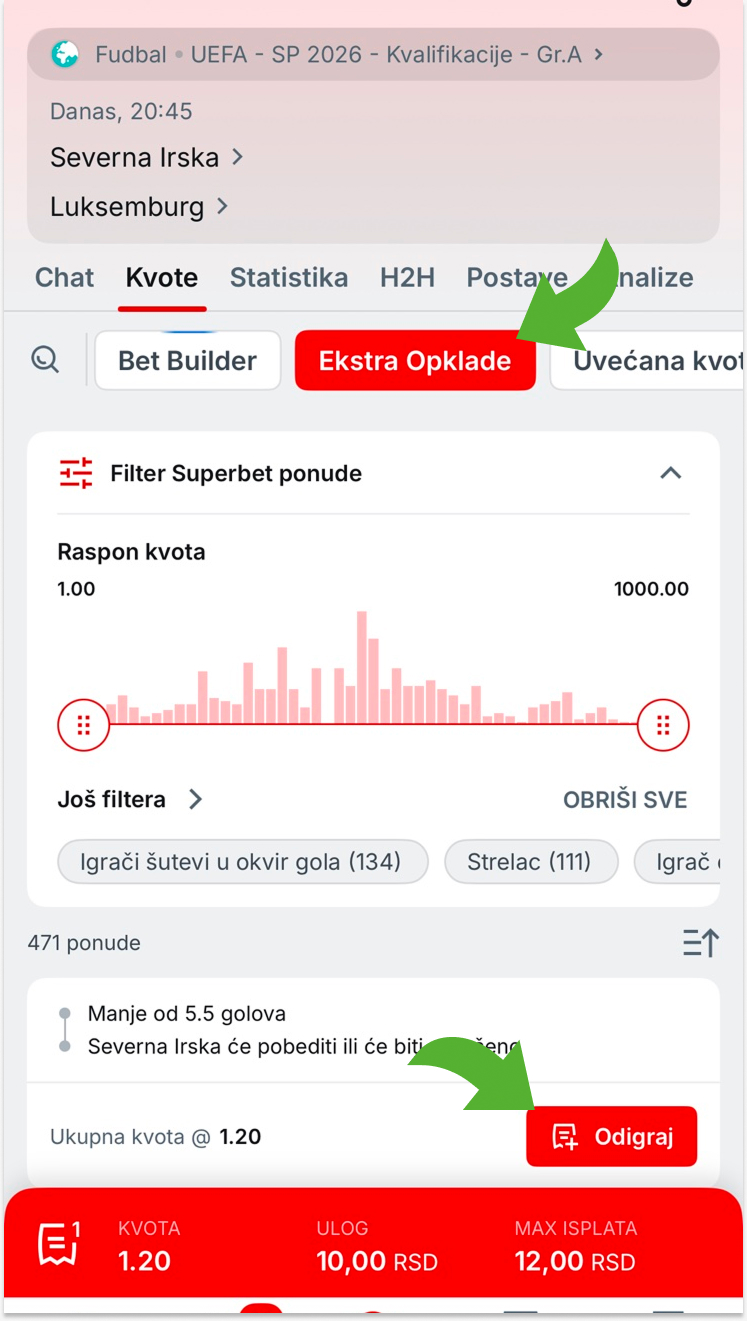Image resolution: width=747 pixels, height=1321 pixels.
Task: Collapse the Filter Superbet ponude section
Action: [x=671, y=473]
